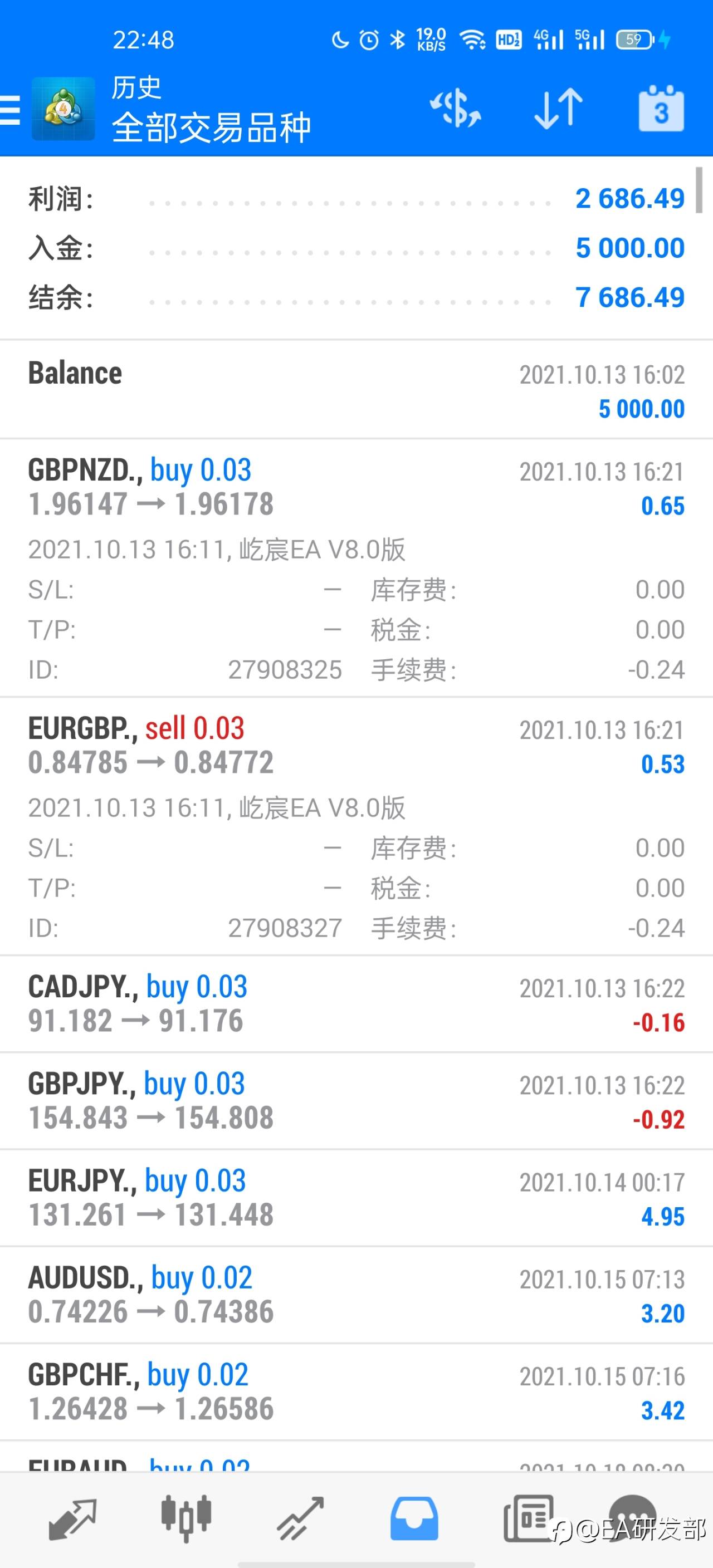
Task: Expand the AUDUSD buy 0.02 trade
Action: tap(356, 1295)
